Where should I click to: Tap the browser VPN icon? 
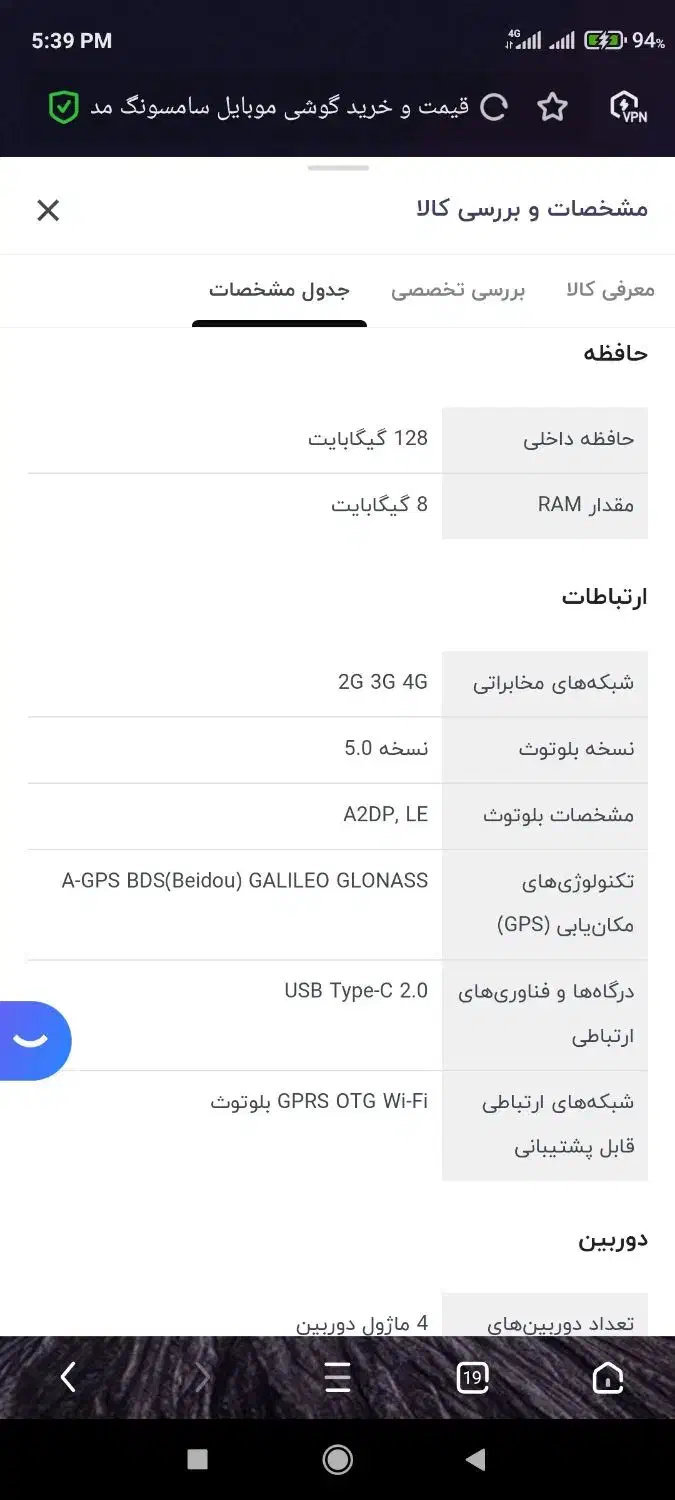click(629, 107)
